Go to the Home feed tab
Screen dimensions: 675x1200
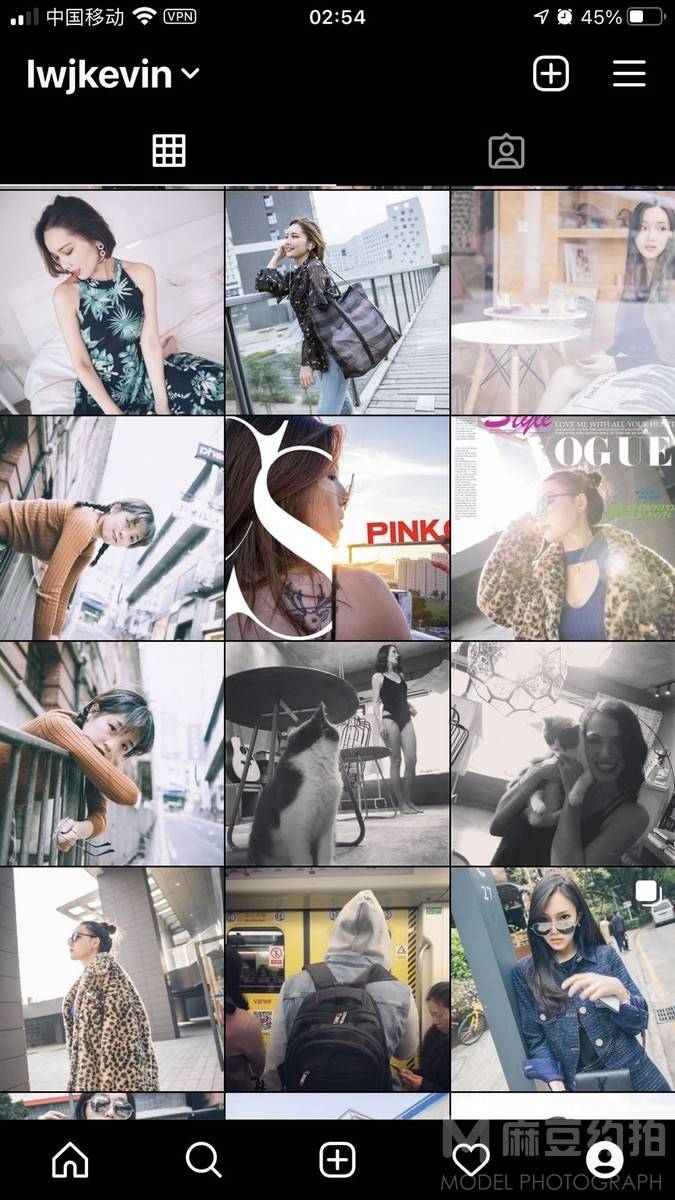70,1160
